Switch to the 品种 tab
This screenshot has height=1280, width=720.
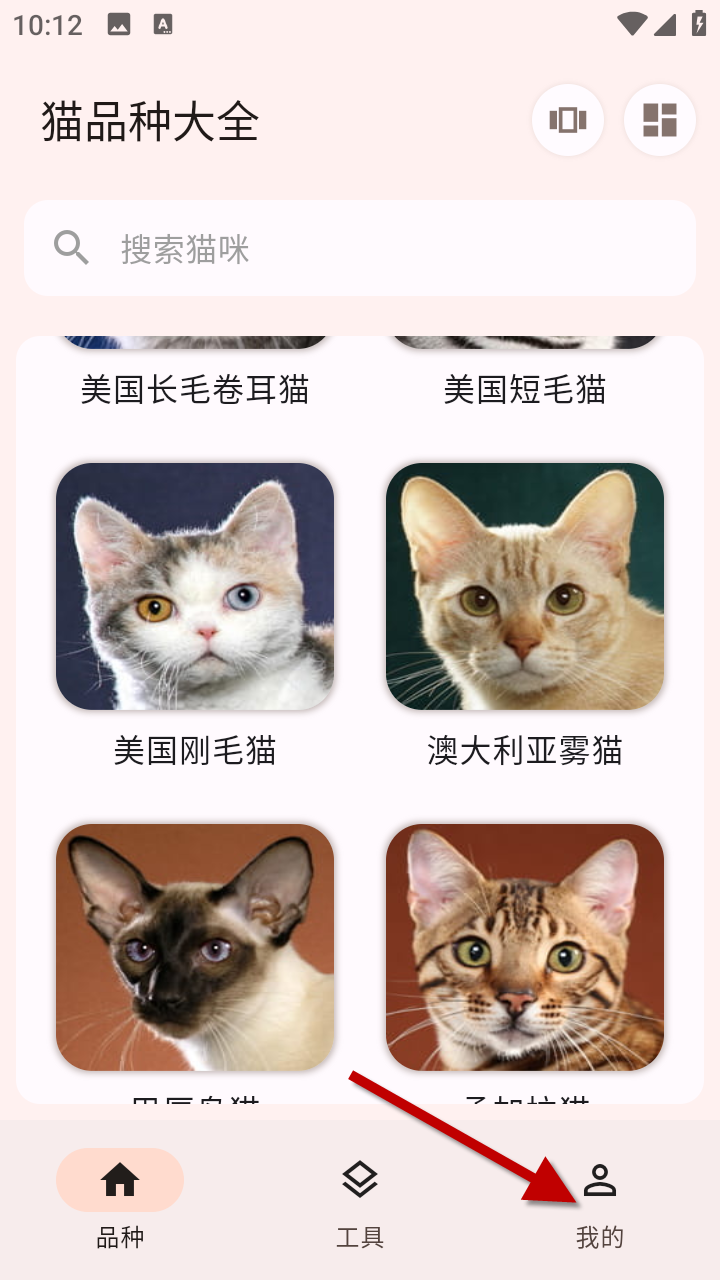tap(120, 1199)
